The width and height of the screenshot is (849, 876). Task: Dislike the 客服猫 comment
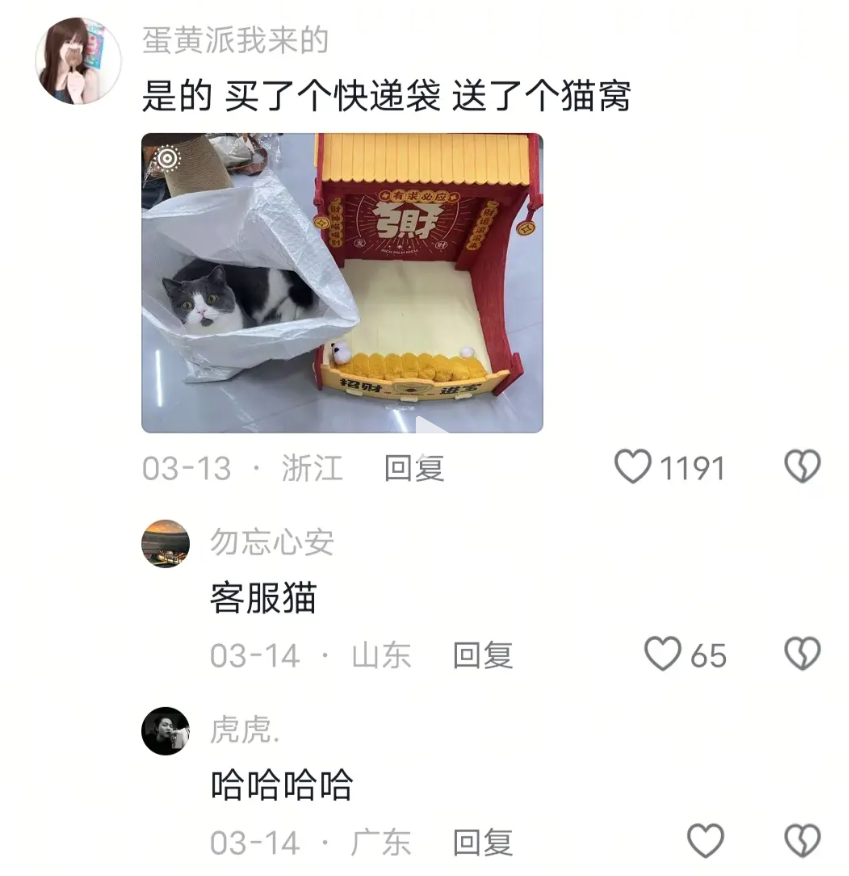(802, 655)
